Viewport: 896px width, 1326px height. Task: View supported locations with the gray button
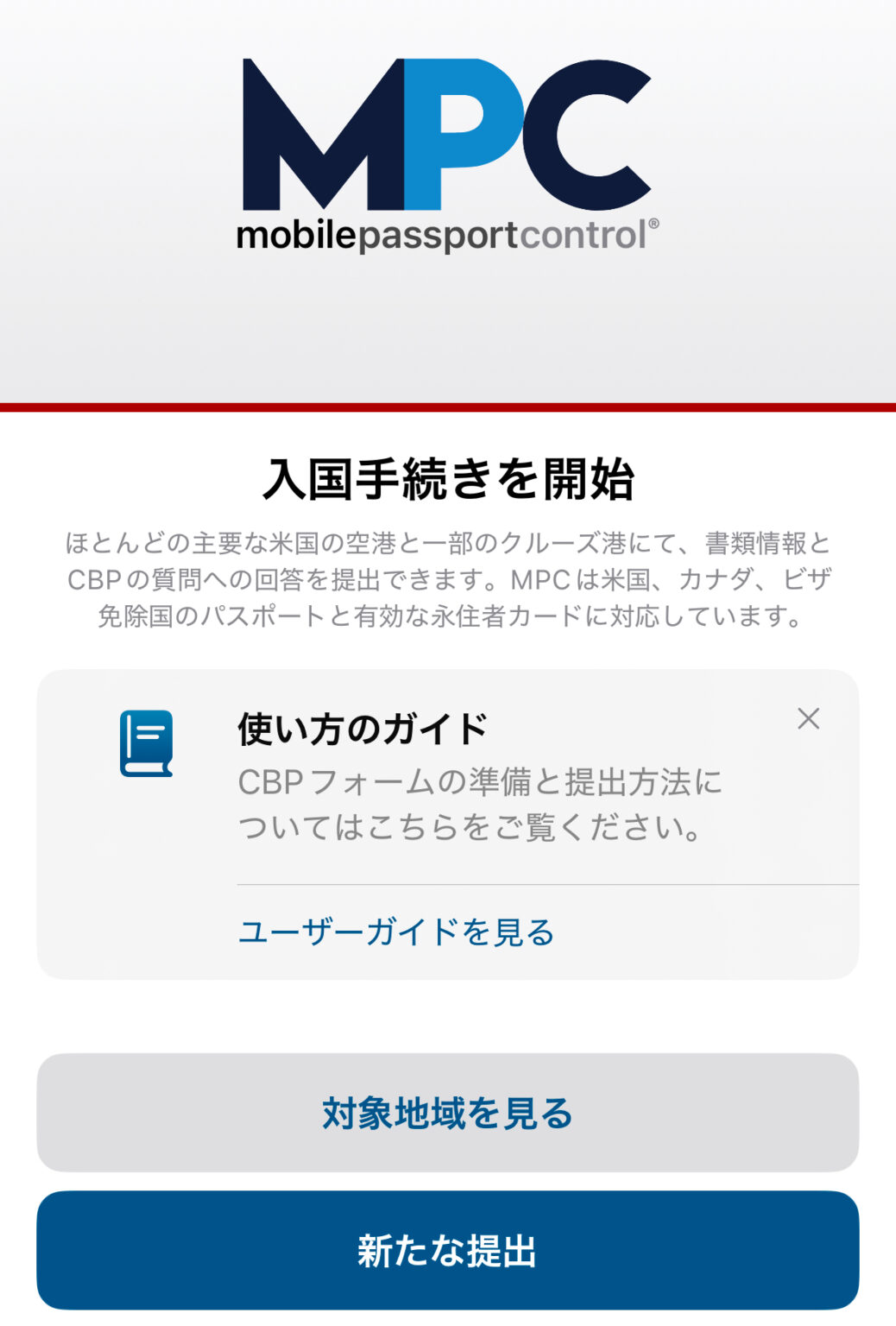coord(446,1112)
